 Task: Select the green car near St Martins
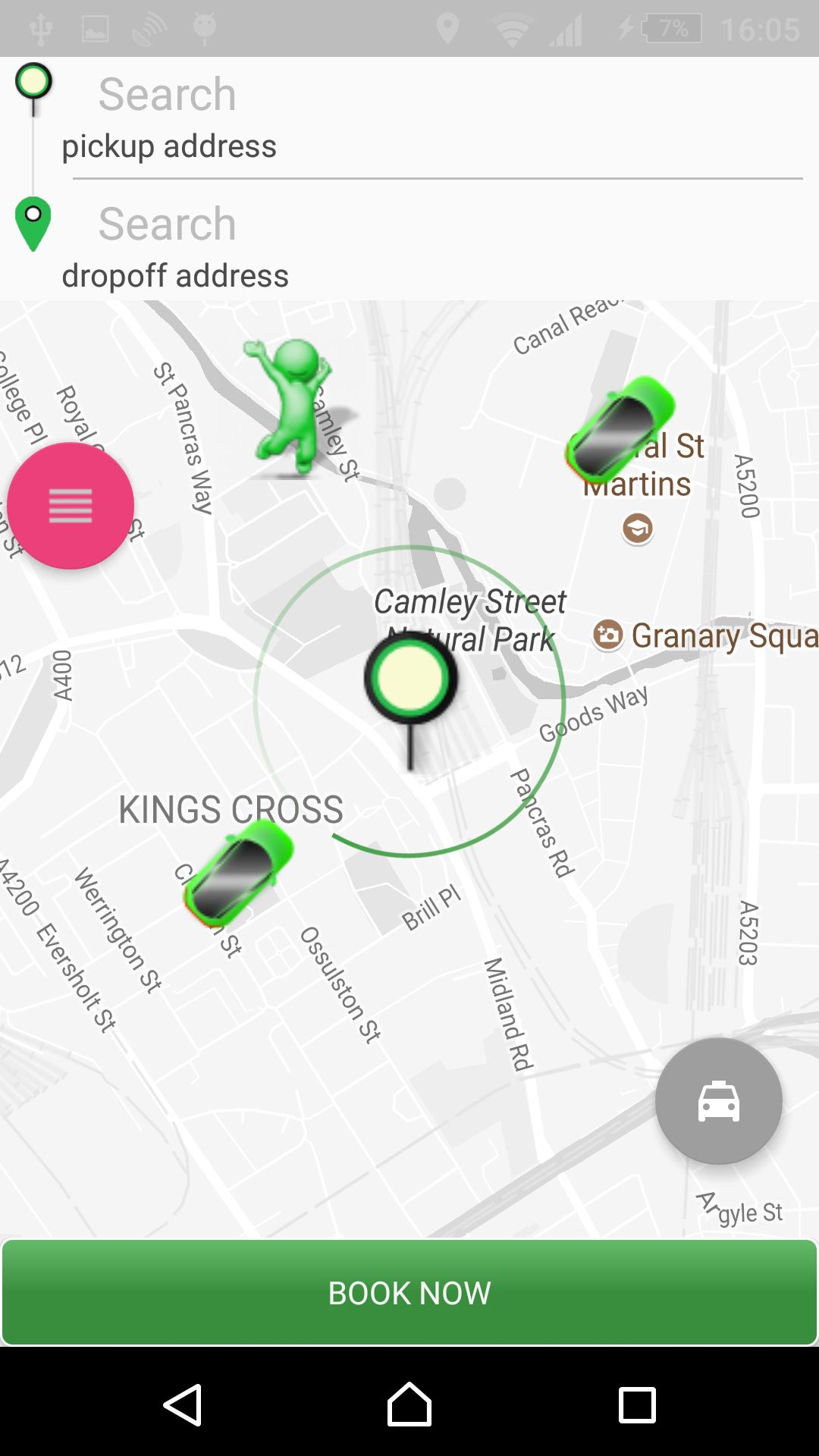coord(621,429)
